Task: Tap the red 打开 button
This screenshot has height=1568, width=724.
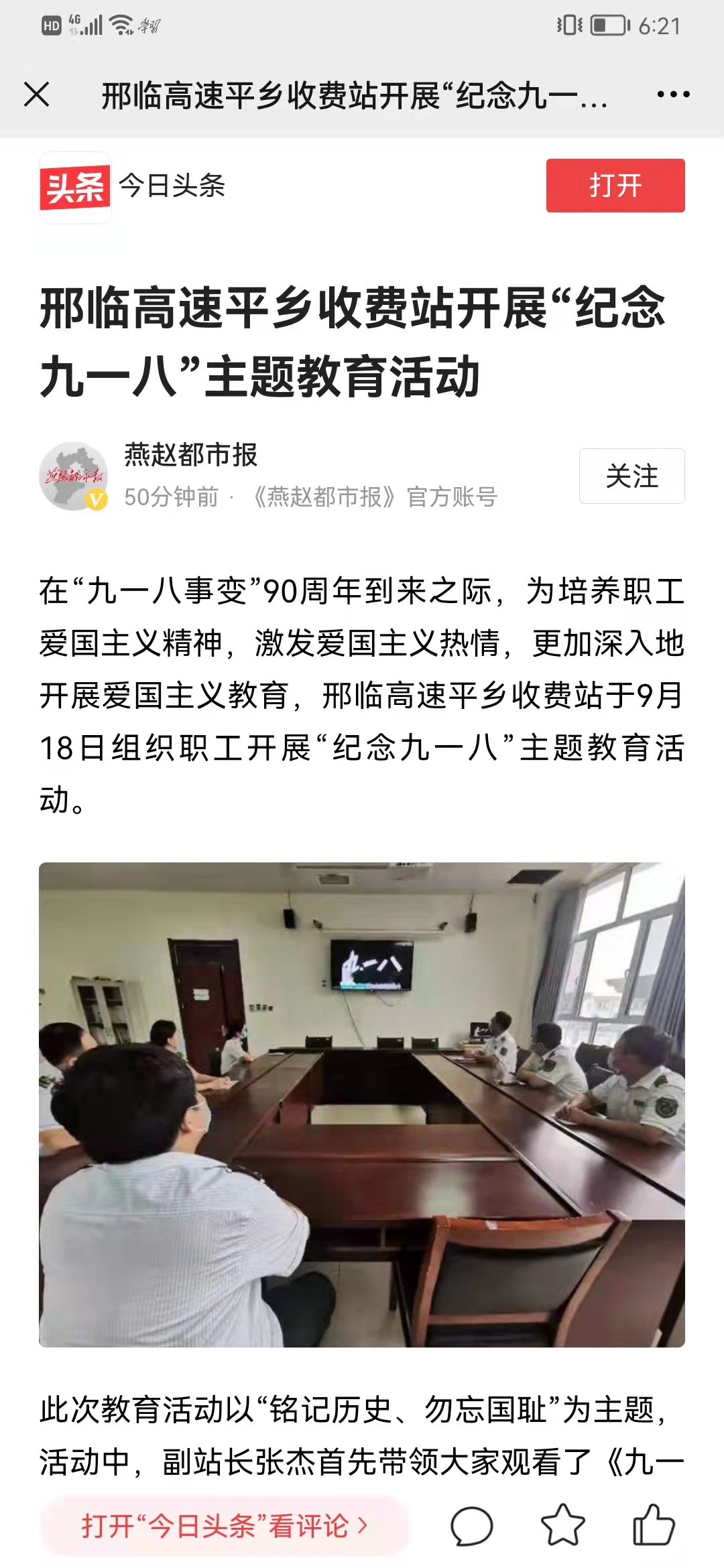Action: tap(615, 186)
